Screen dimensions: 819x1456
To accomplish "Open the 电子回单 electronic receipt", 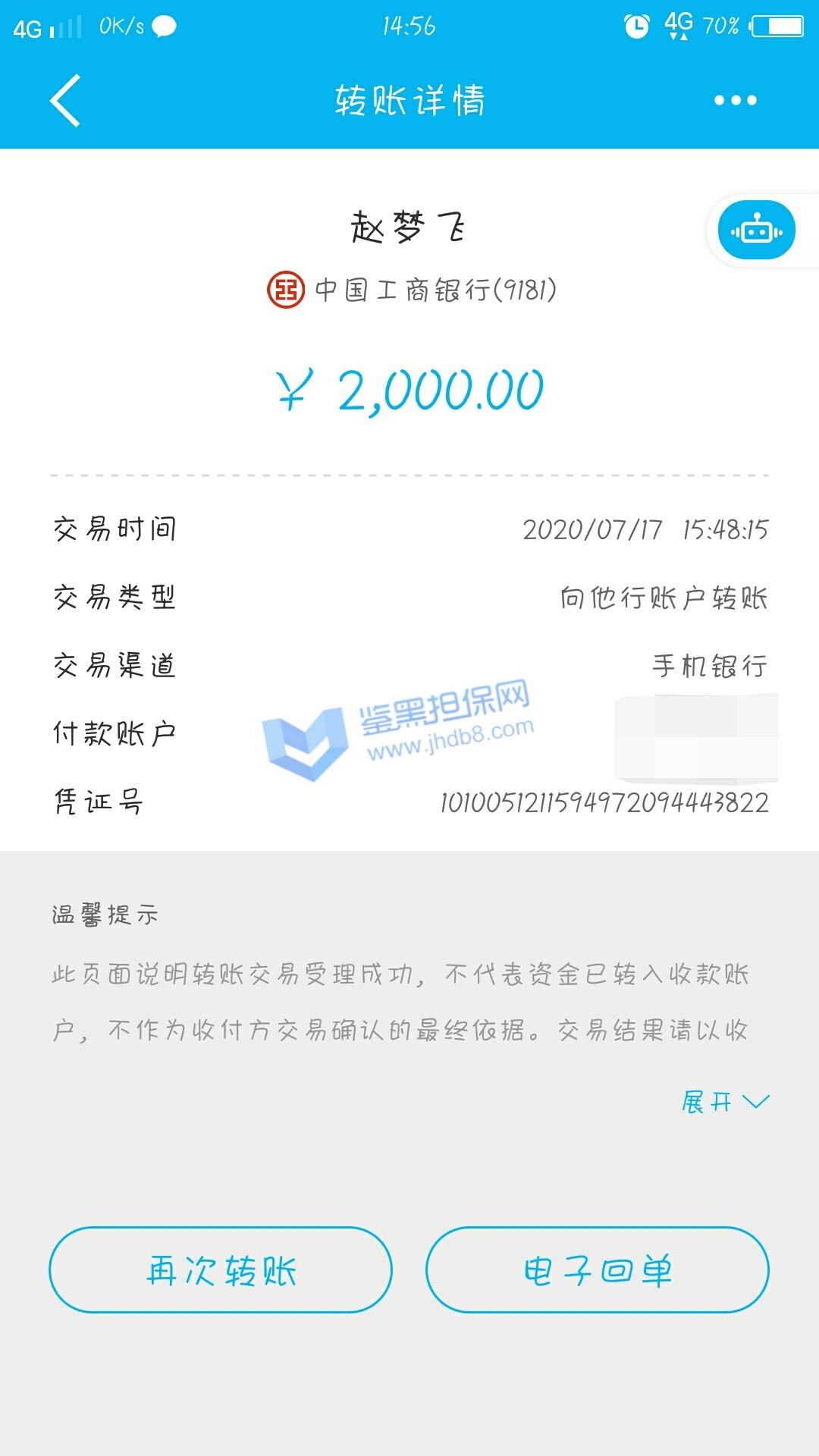I will point(598,1269).
